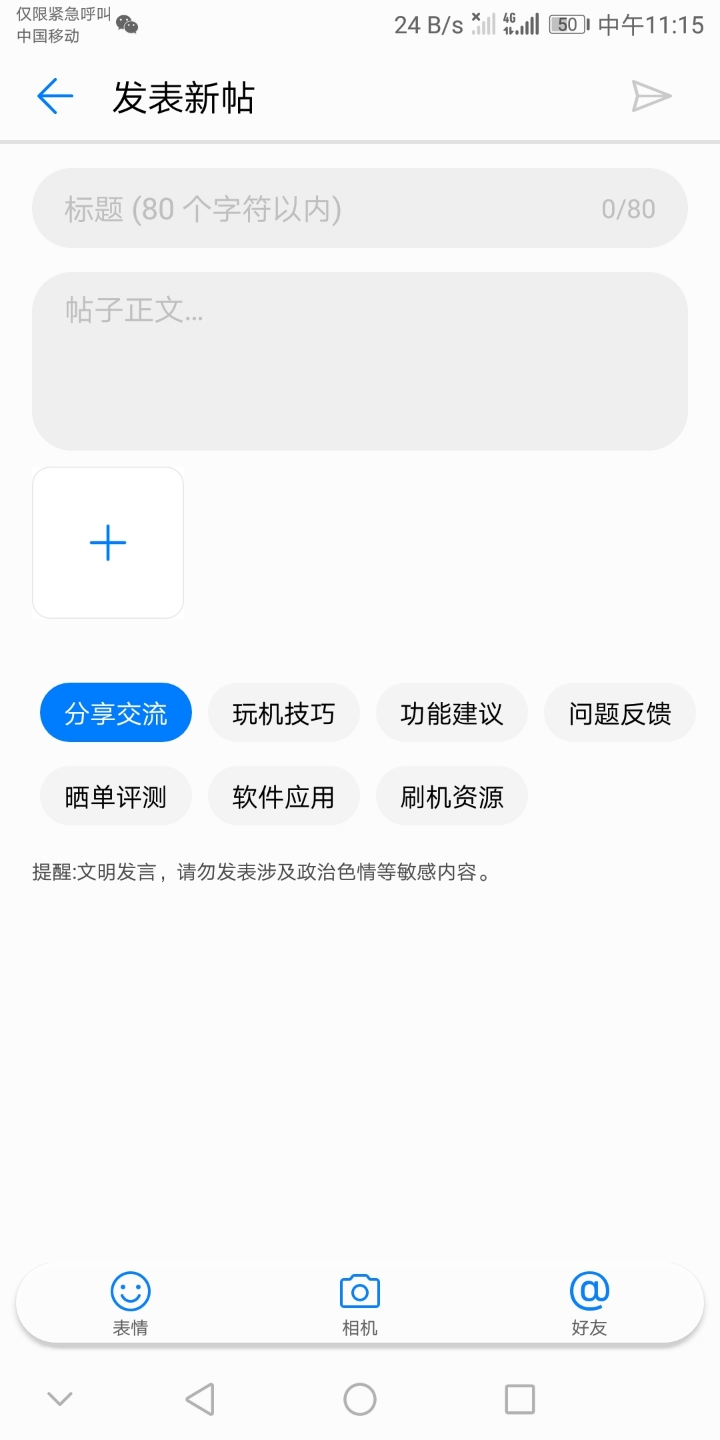This screenshot has width=720, height=1440.
Task: Tap the blue back arrow to exit
Action: pos(55,95)
